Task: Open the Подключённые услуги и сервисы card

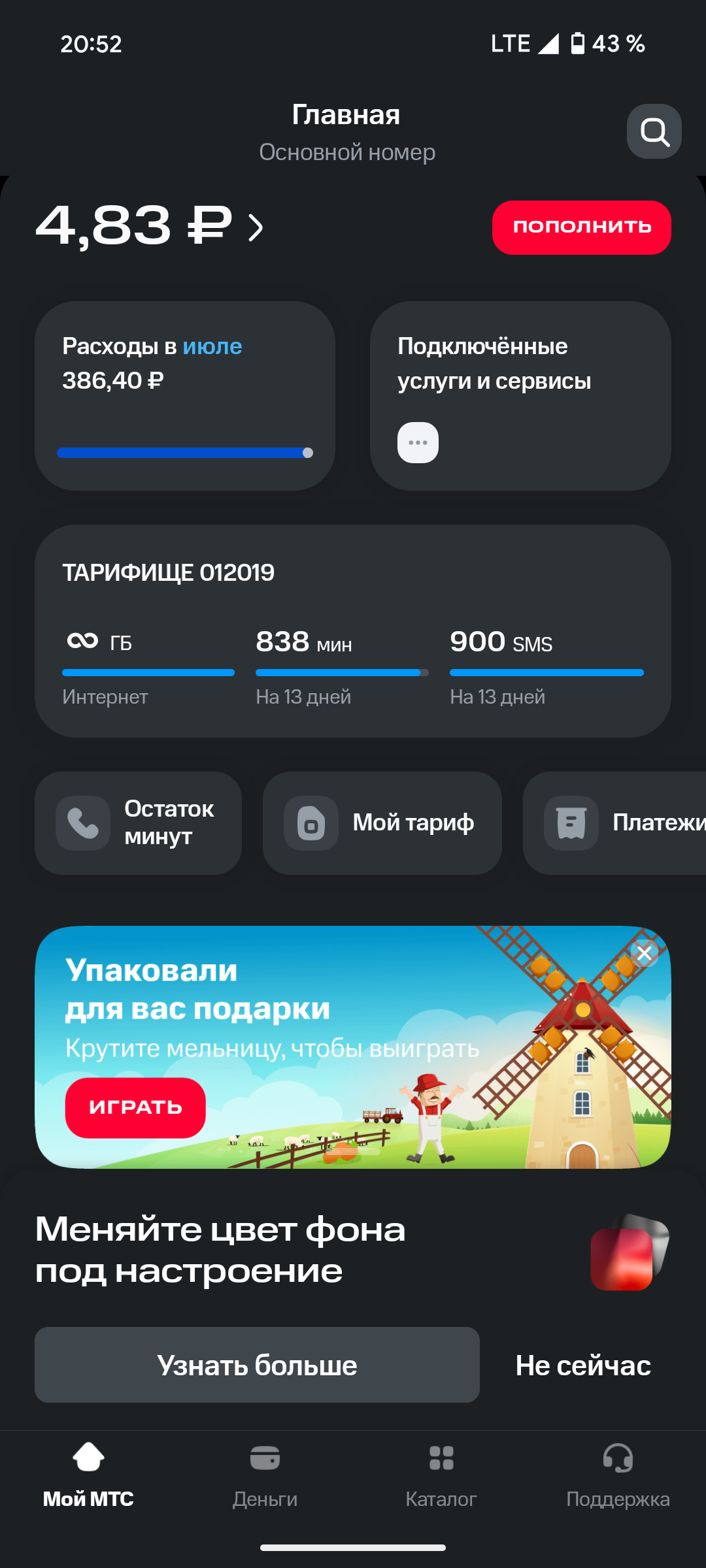Action: [520, 396]
